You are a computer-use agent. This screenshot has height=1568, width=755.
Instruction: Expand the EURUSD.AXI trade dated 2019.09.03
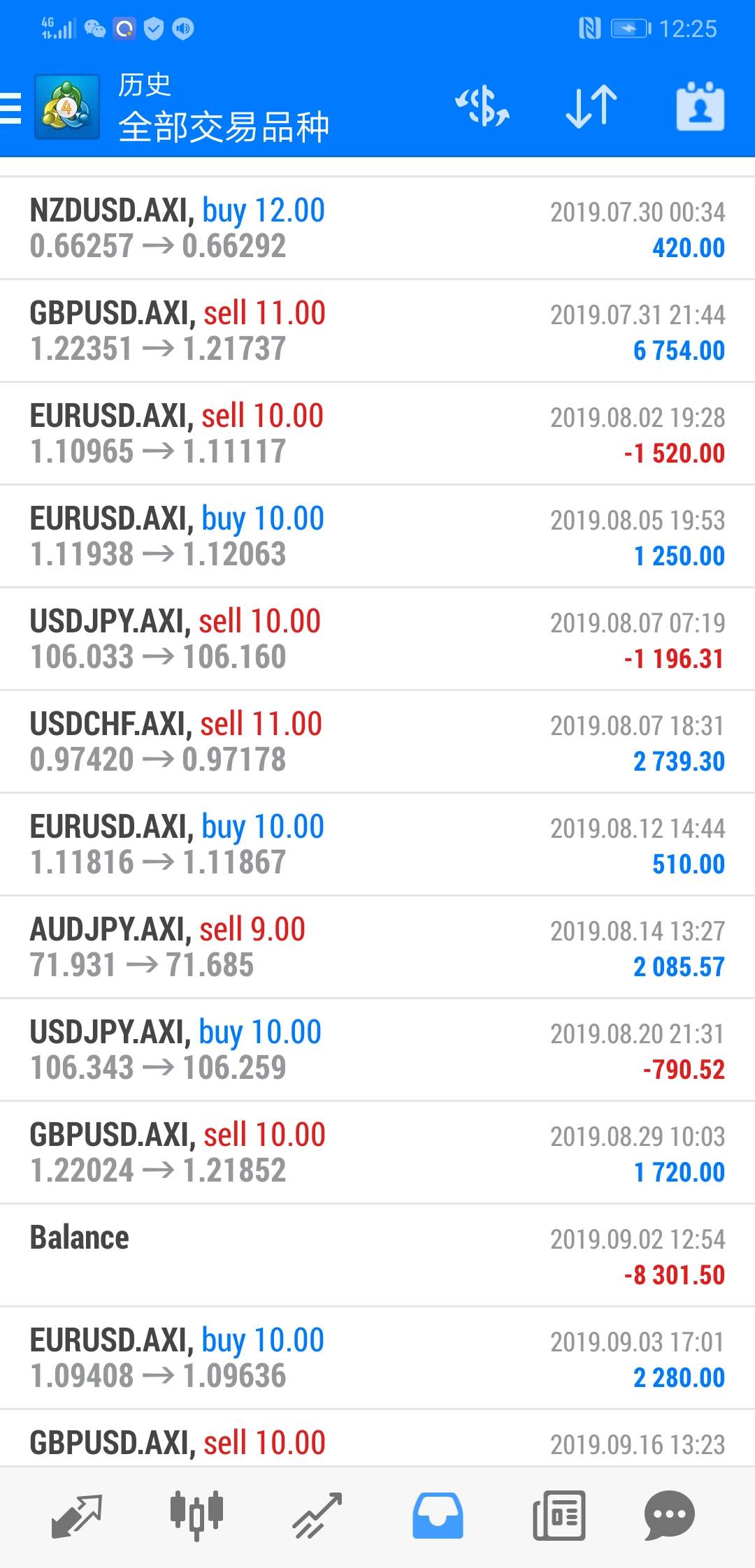(x=377, y=1358)
